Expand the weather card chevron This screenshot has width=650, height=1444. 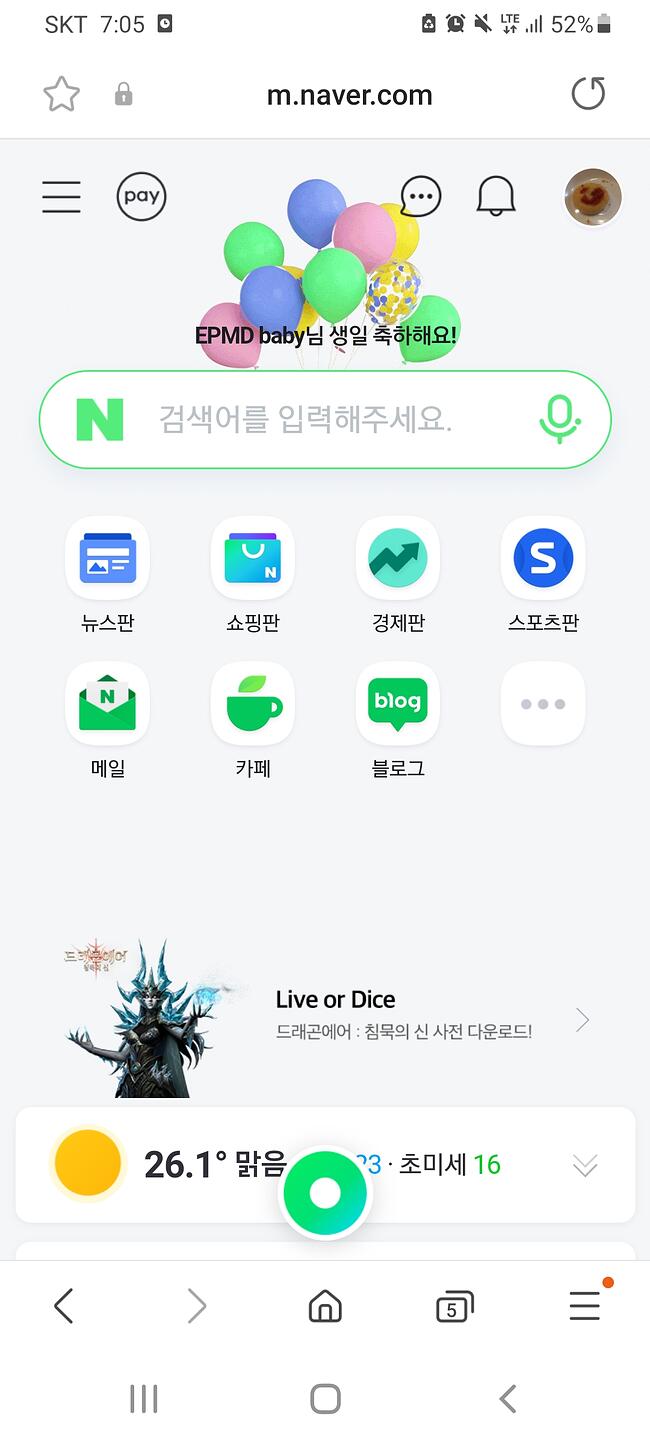point(585,1165)
